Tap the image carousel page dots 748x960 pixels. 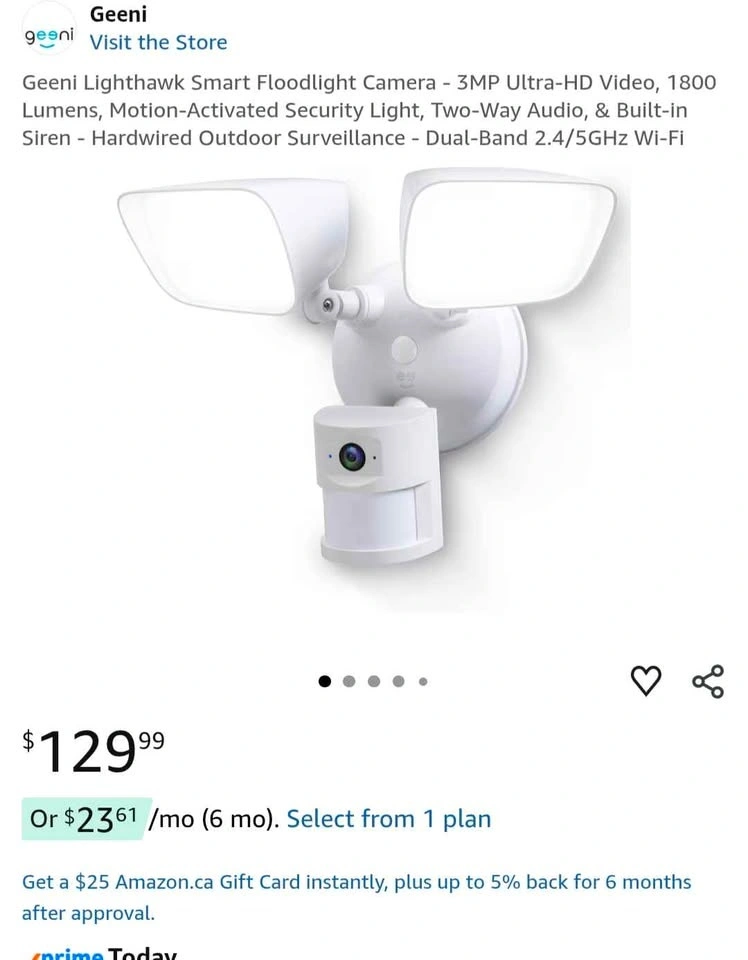373,681
